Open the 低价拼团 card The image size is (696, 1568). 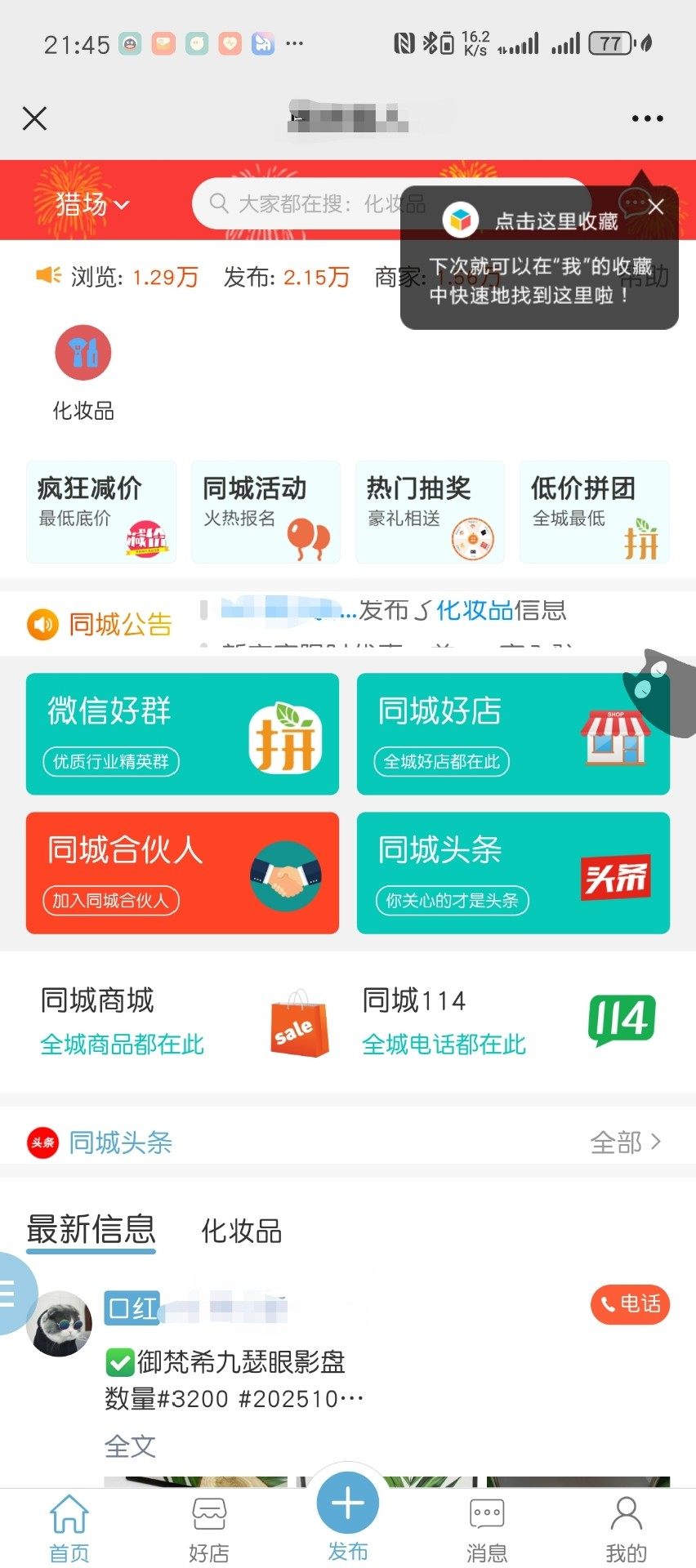coord(595,512)
